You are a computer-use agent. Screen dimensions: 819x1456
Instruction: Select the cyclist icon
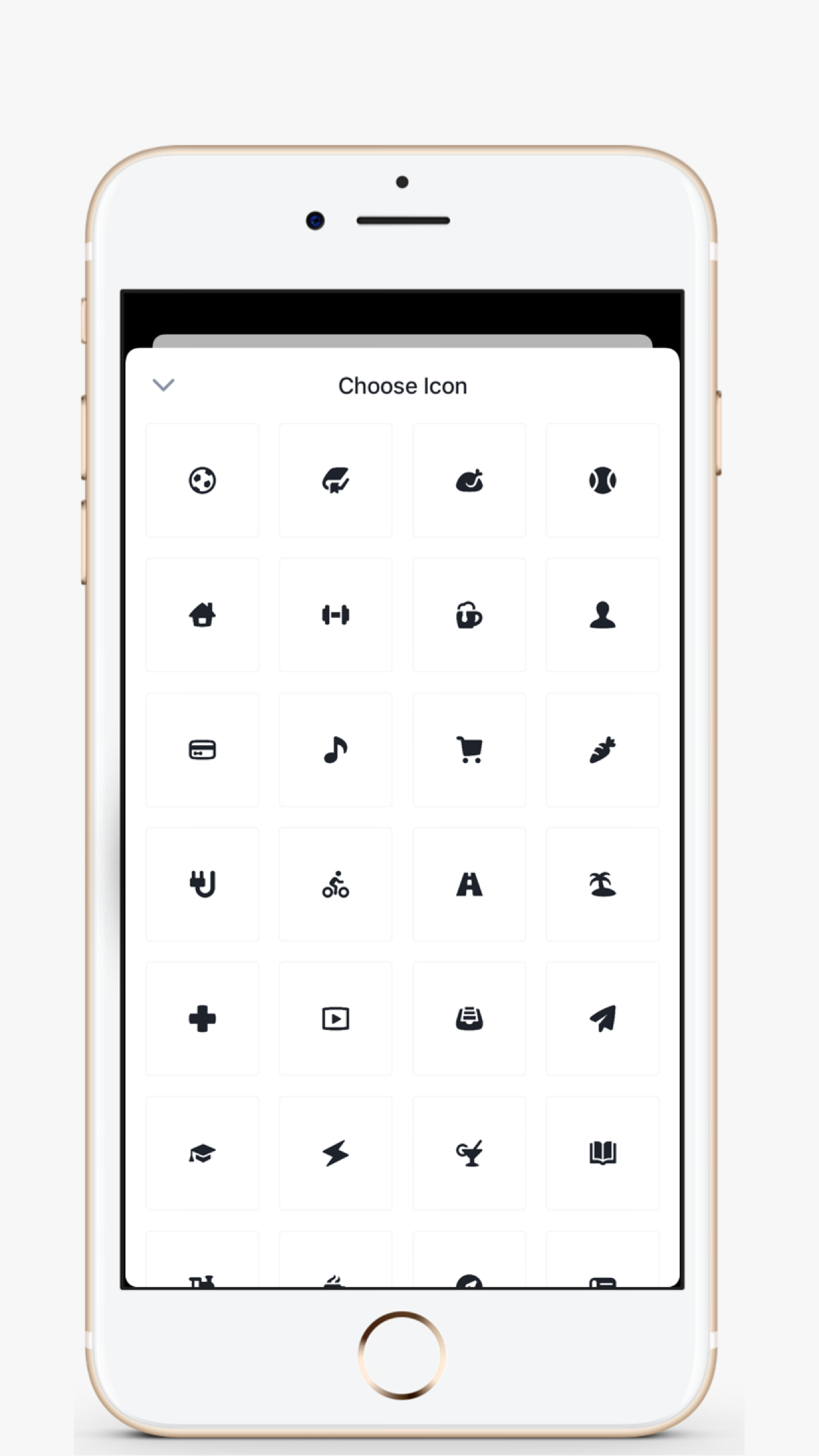coord(336,884)
